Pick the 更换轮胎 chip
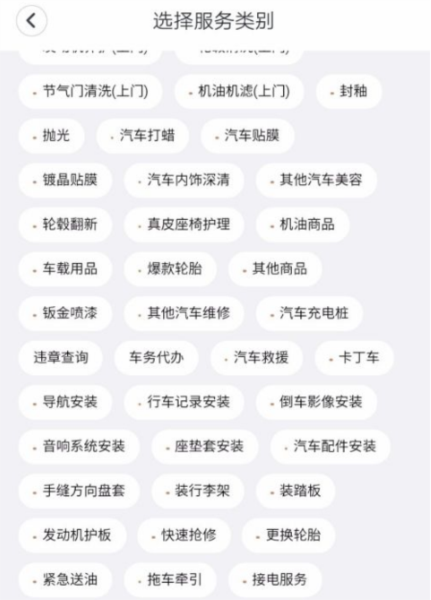 (x=288, y=535)
